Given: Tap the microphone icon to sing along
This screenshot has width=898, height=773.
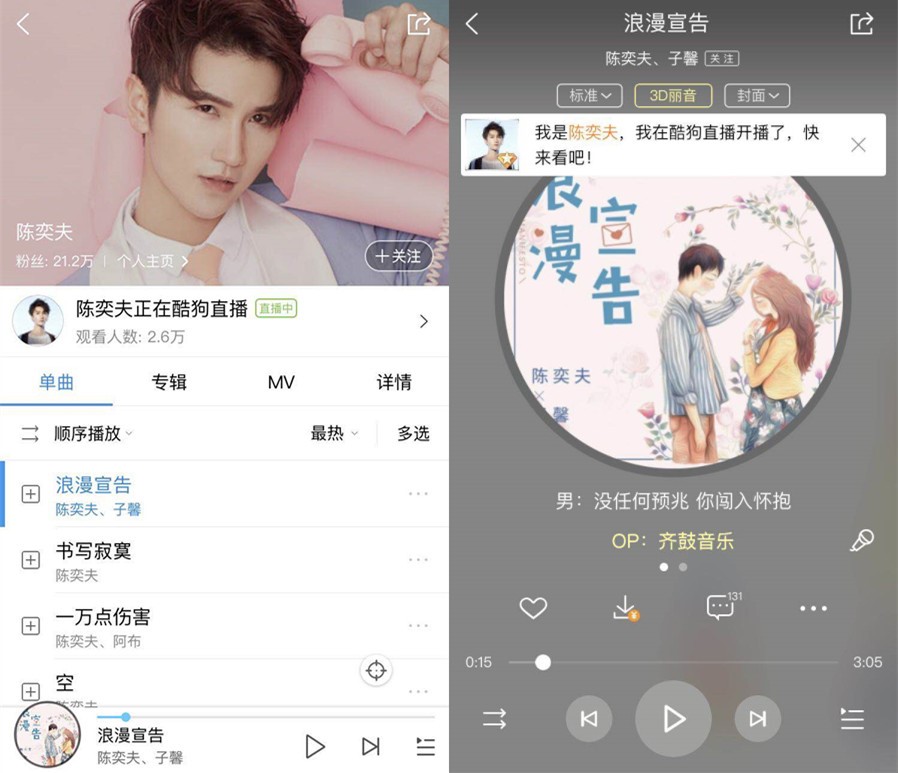Looking at the screenshot, I should coord(861,541).
